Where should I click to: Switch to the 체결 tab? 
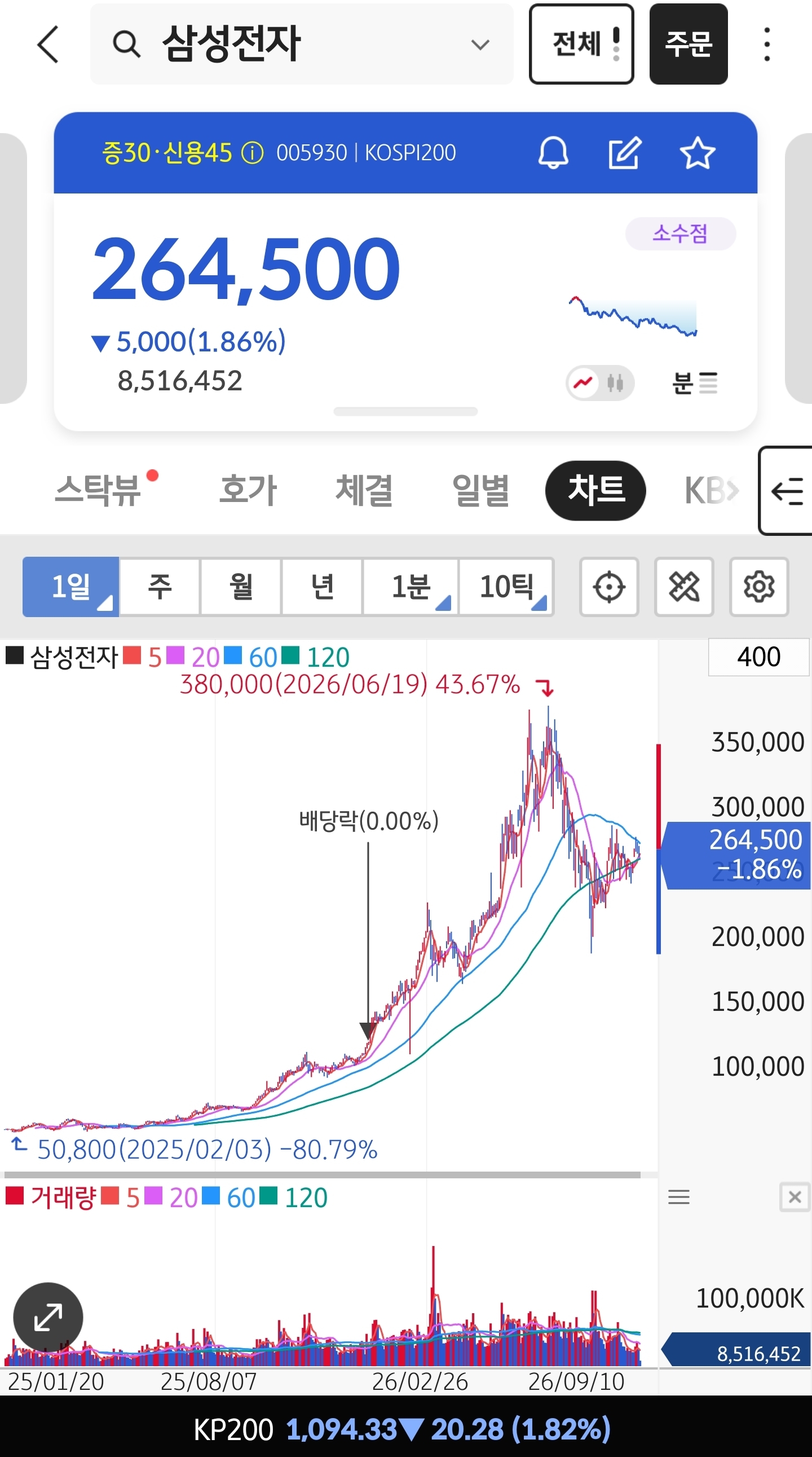(364, 490)
